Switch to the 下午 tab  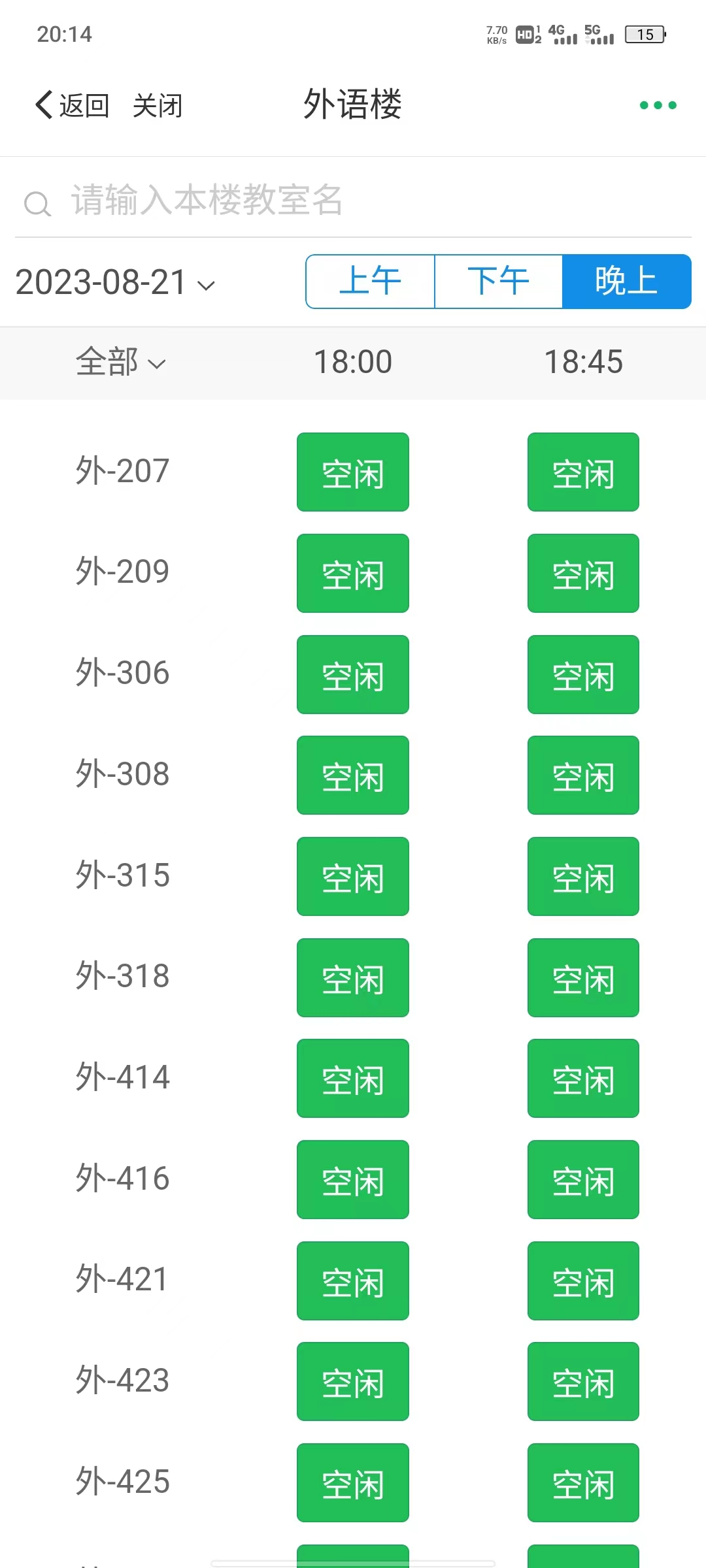click(498, 282)
